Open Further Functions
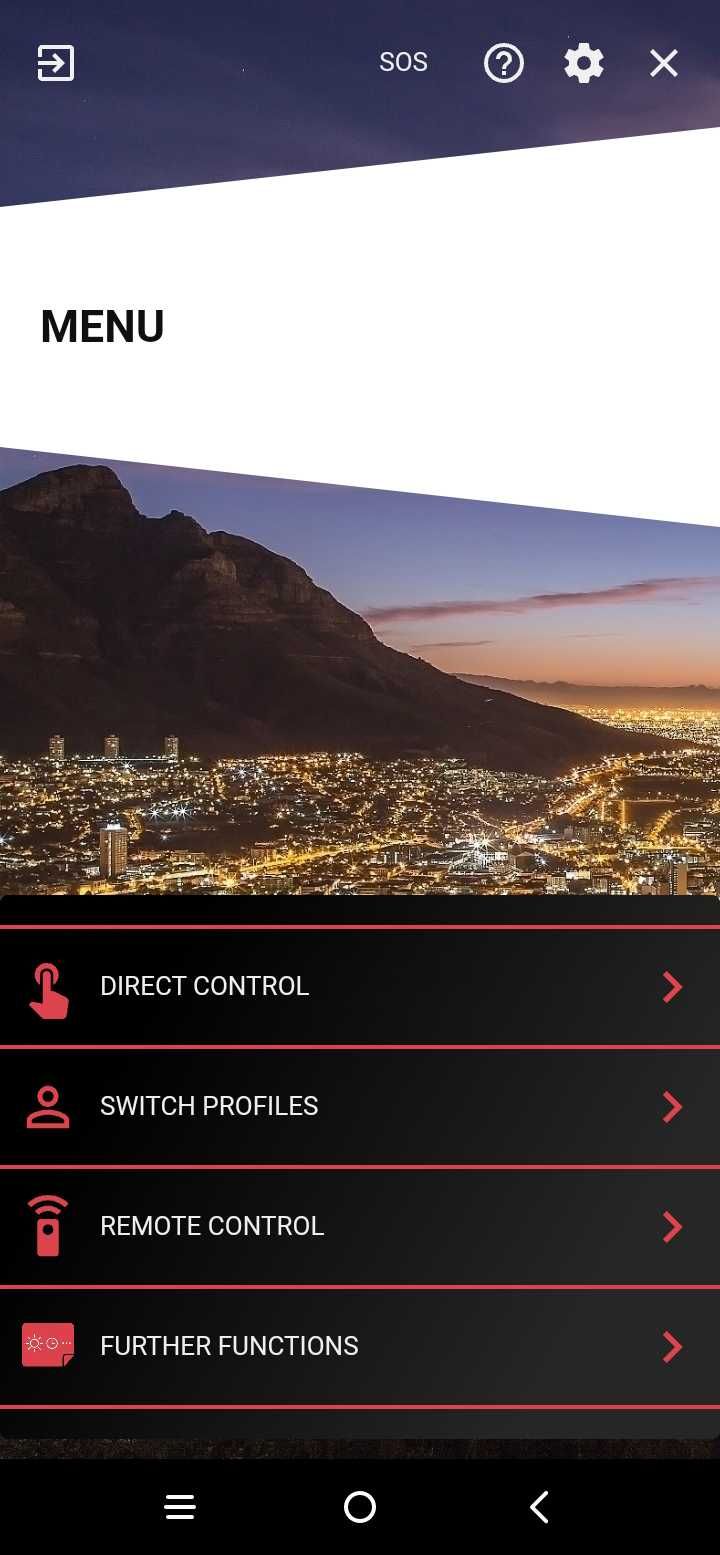The image size is (720, 1555). (x=360, y=1347)
